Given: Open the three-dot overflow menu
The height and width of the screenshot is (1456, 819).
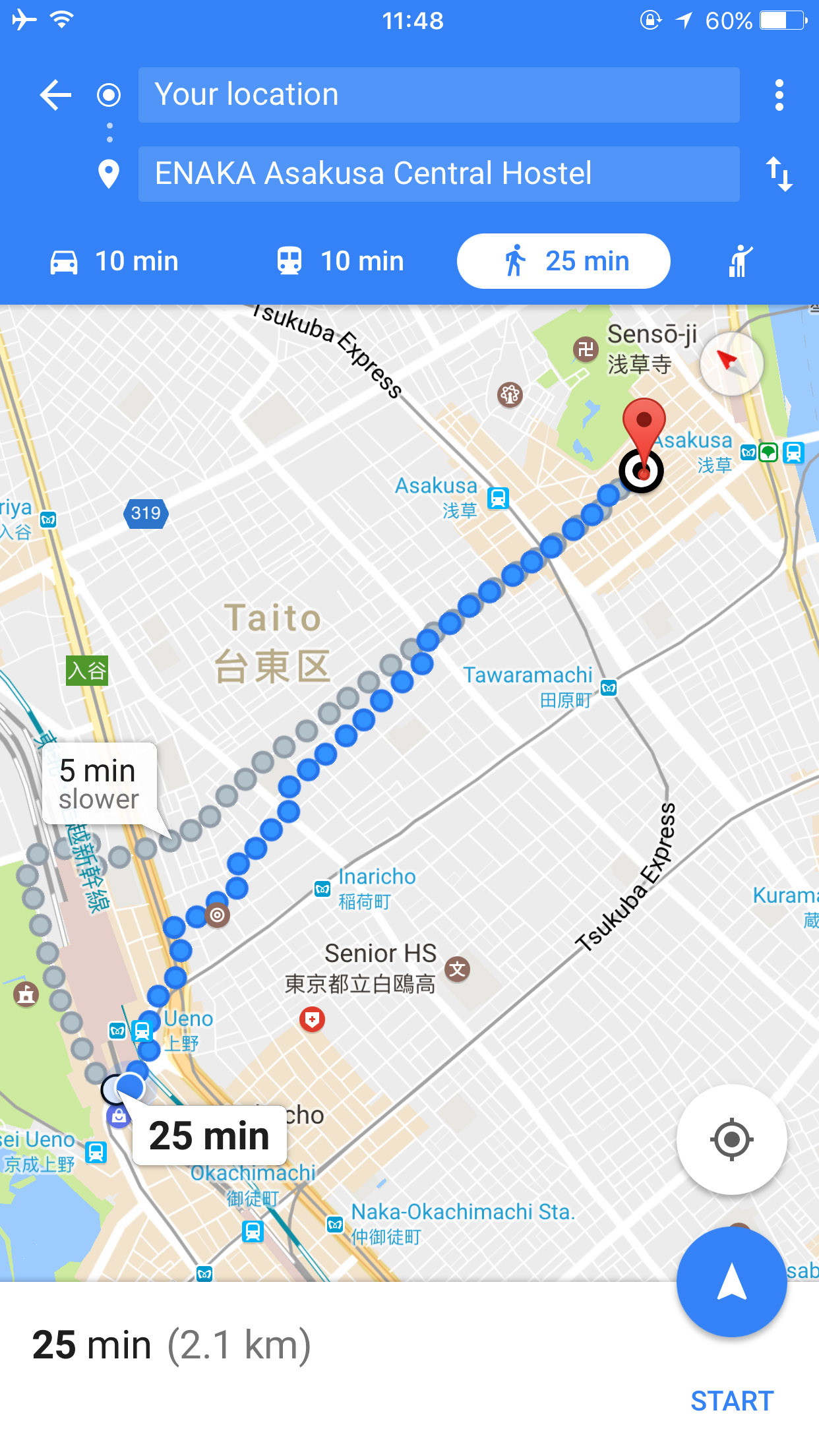Looking at the screenshot, I should [x=779, y=95].
